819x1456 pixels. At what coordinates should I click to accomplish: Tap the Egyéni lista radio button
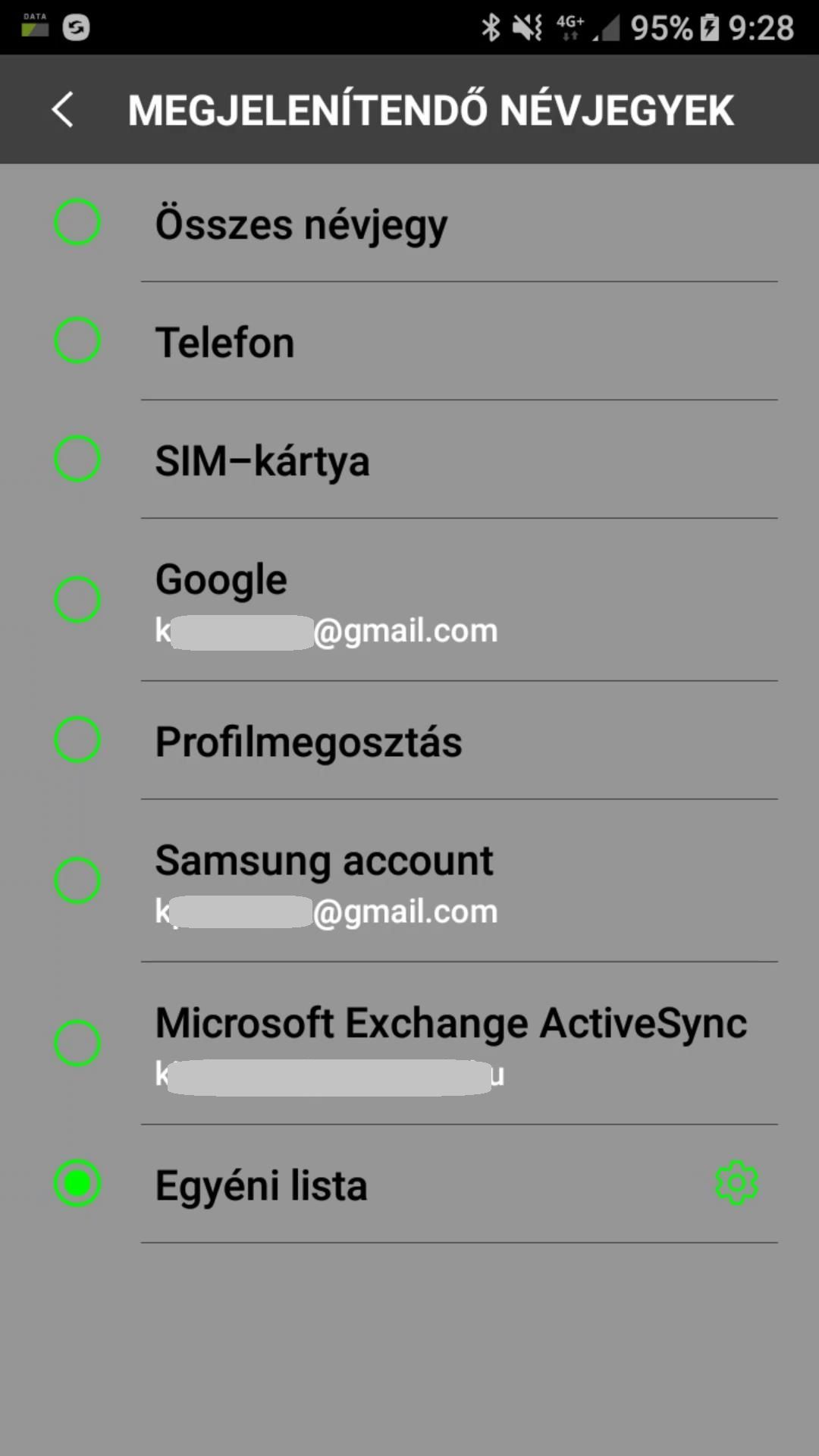click(77, 1183)
